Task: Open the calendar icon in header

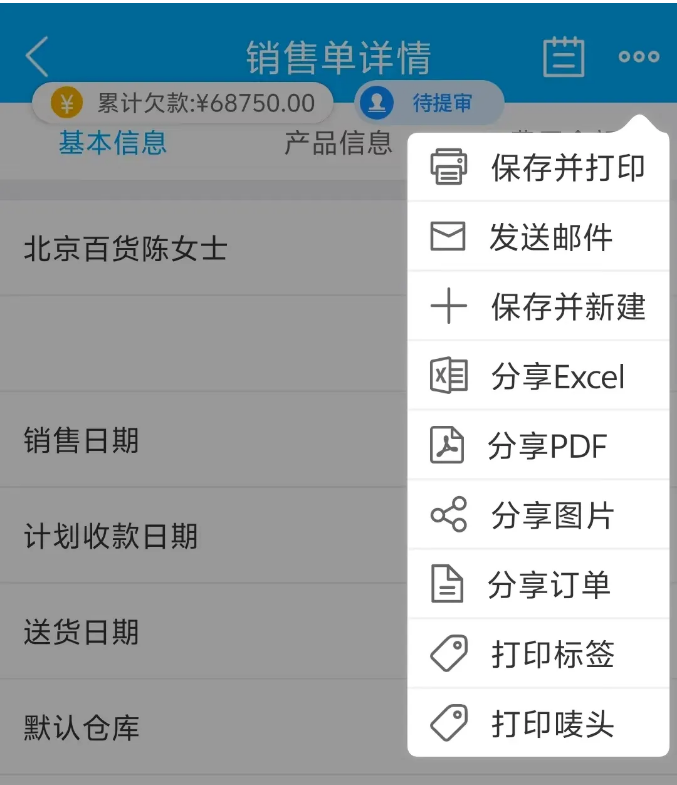Action: [x=563, y=57]
